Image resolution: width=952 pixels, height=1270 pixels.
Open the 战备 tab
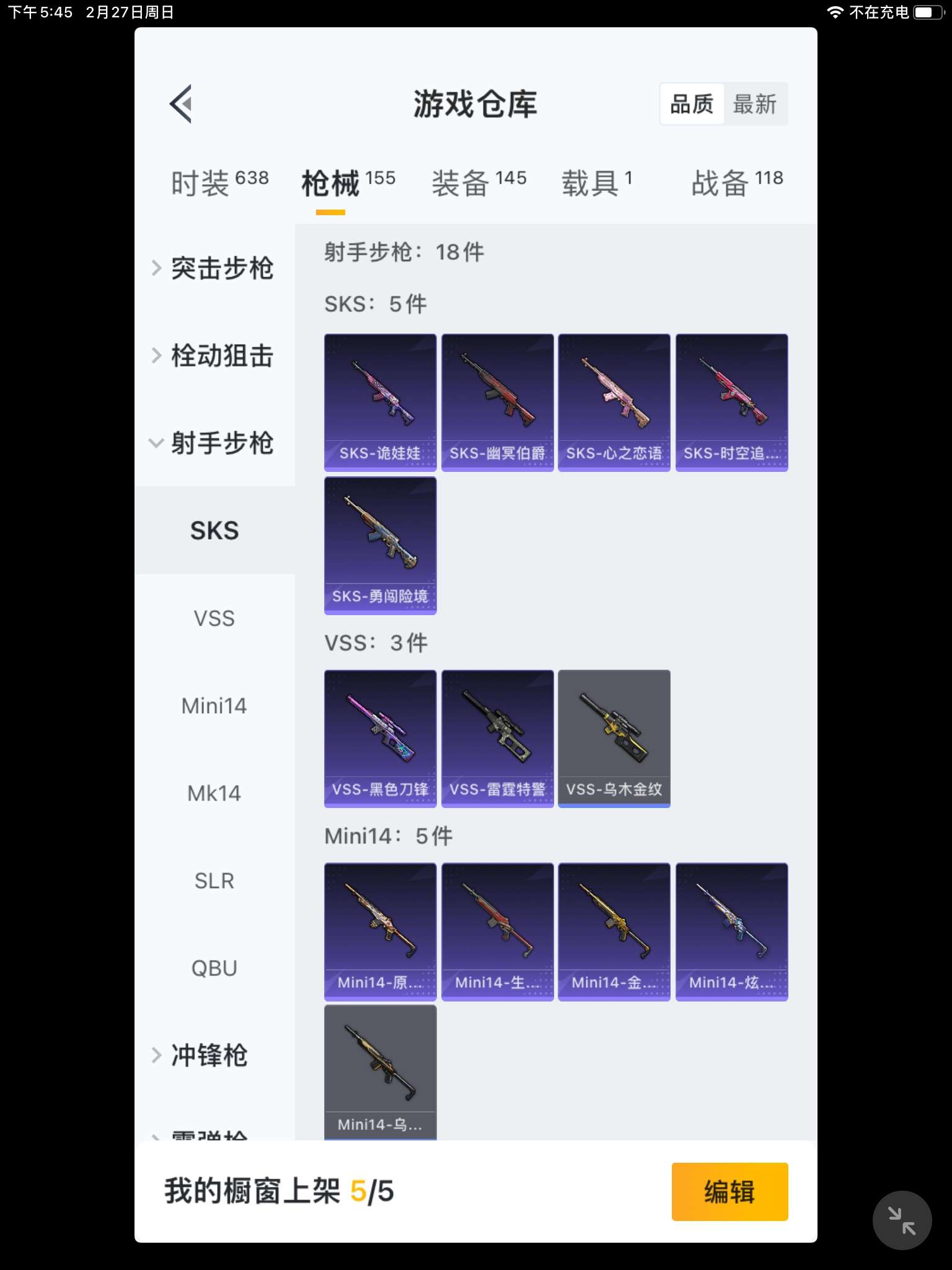736,183
